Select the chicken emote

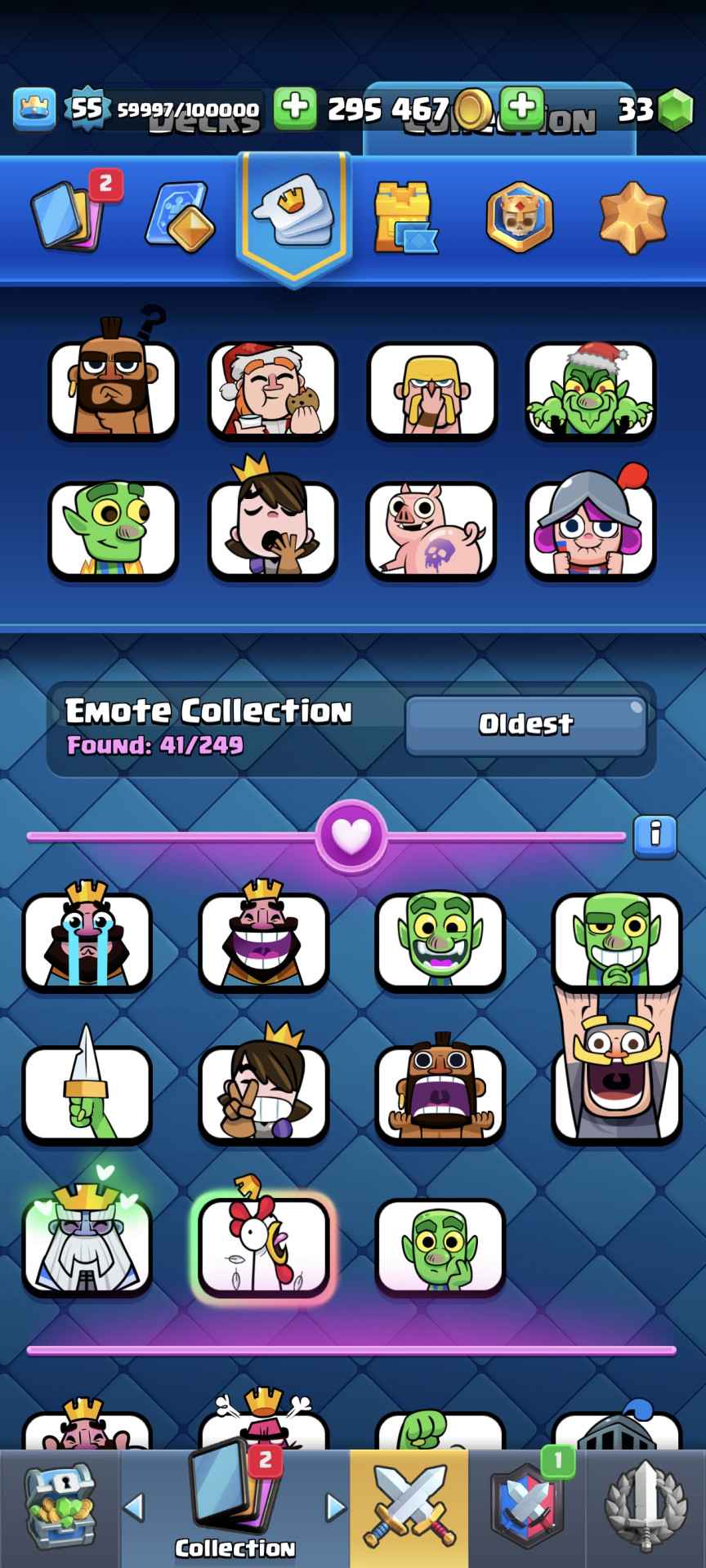[x=264, y=1245]
